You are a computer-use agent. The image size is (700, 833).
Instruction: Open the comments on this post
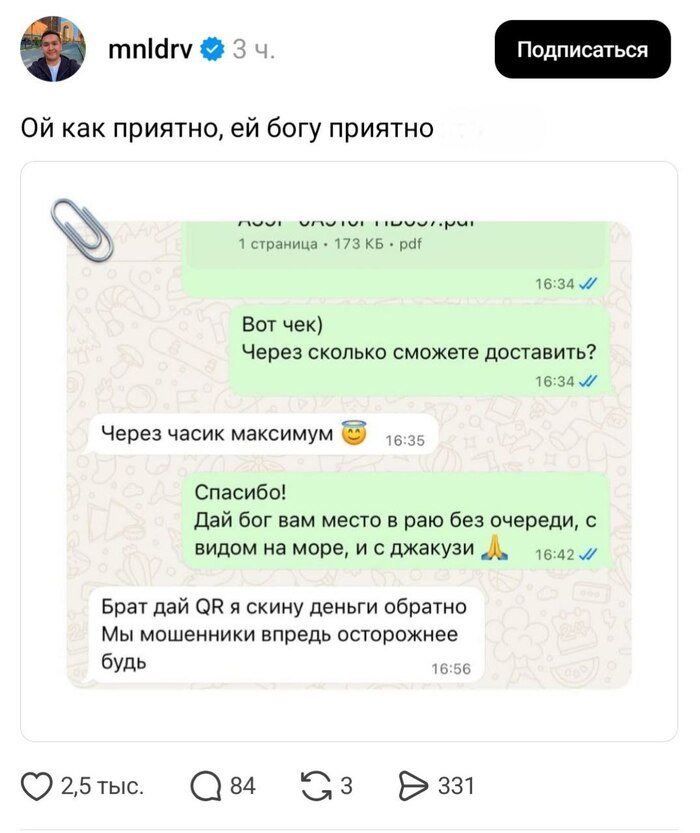click(206, 787)
